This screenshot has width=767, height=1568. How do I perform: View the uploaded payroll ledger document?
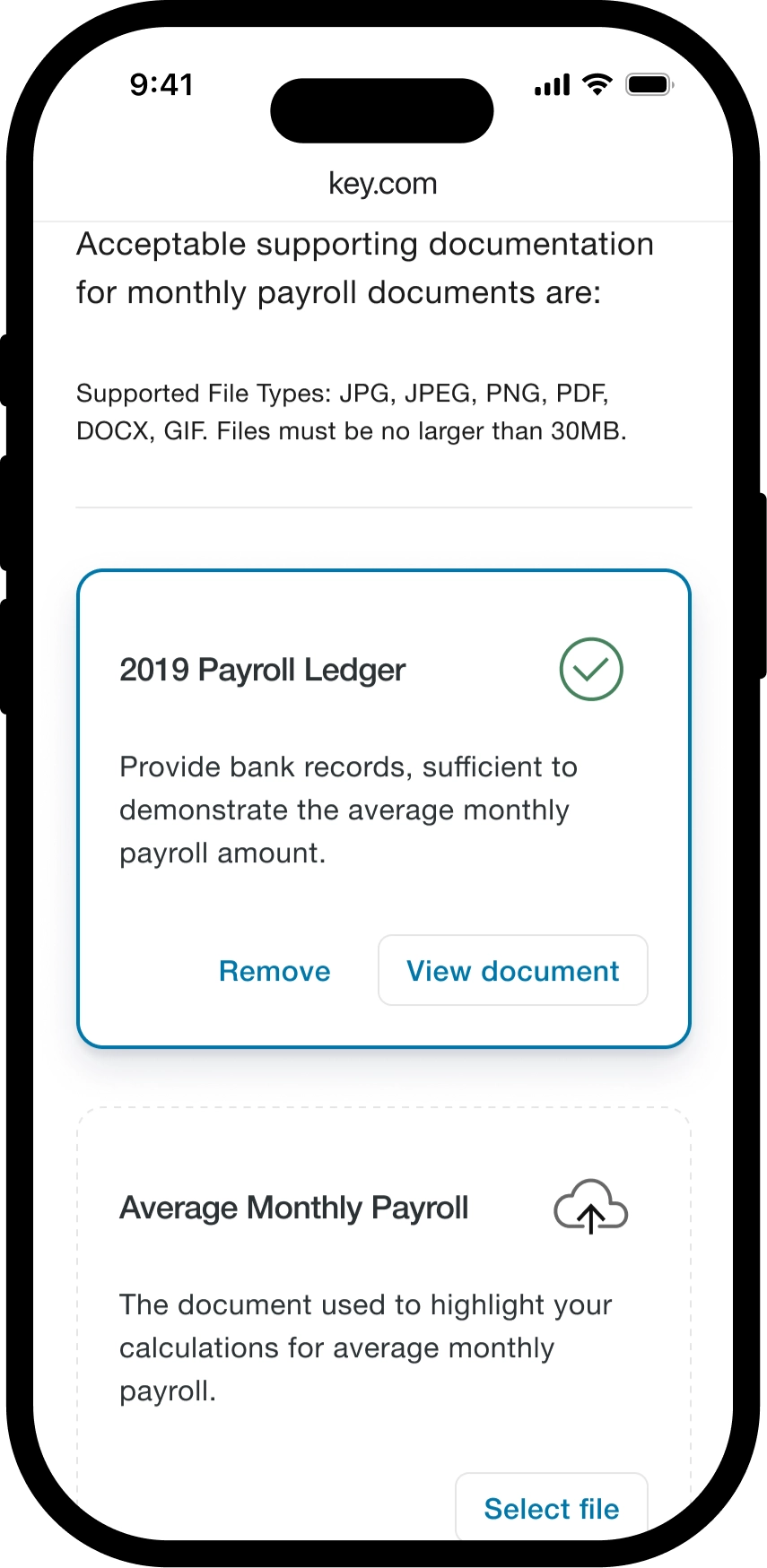point(512,971)
